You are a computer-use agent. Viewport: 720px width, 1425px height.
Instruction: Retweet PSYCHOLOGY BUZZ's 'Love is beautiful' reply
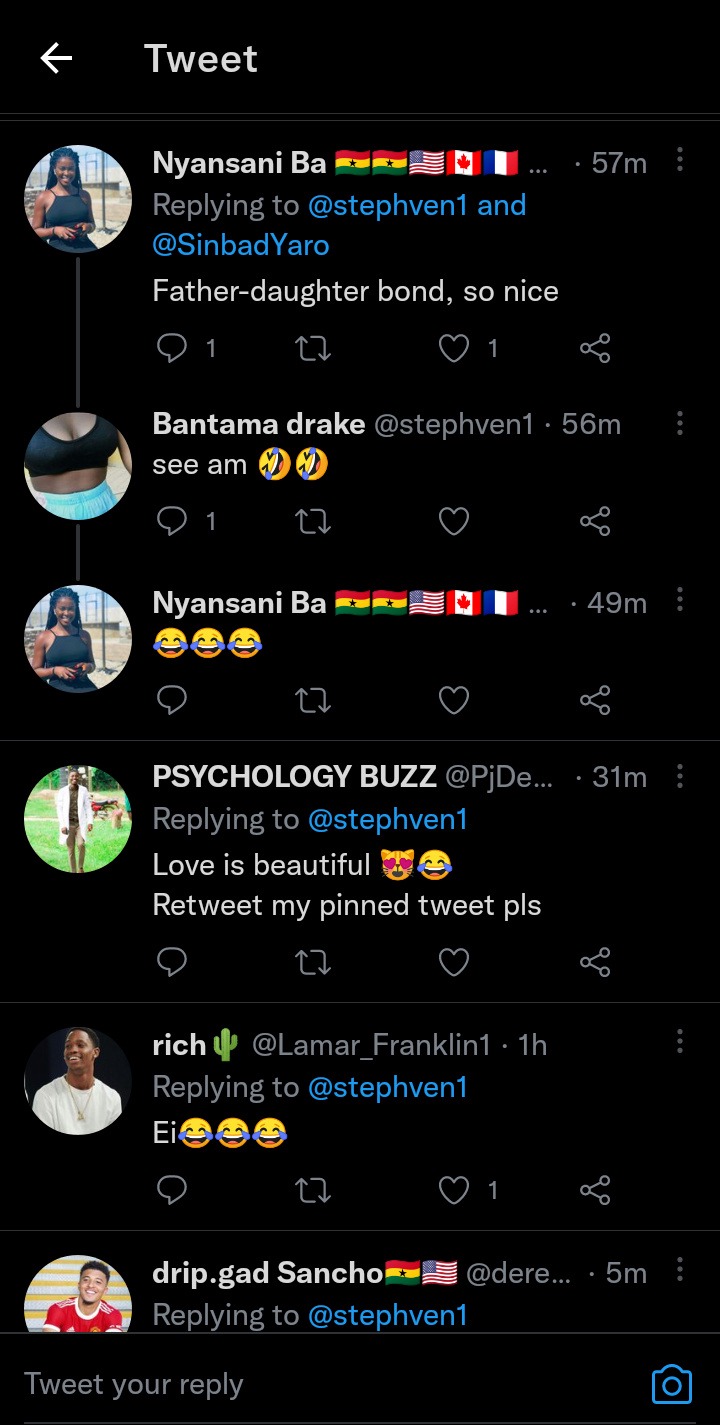click(x=314, y=962)
